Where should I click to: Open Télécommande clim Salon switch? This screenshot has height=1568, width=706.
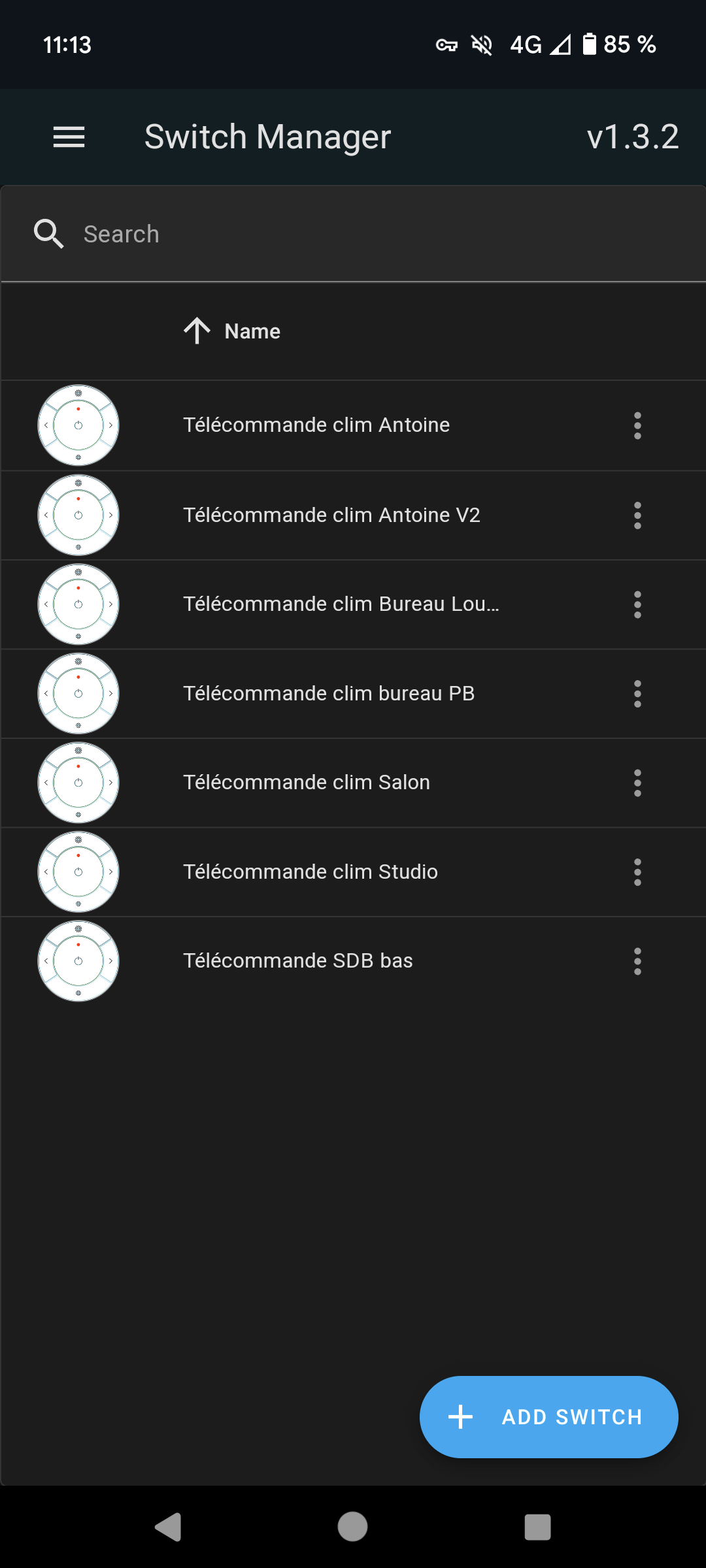pyautogui.click(x=307, y=783)
